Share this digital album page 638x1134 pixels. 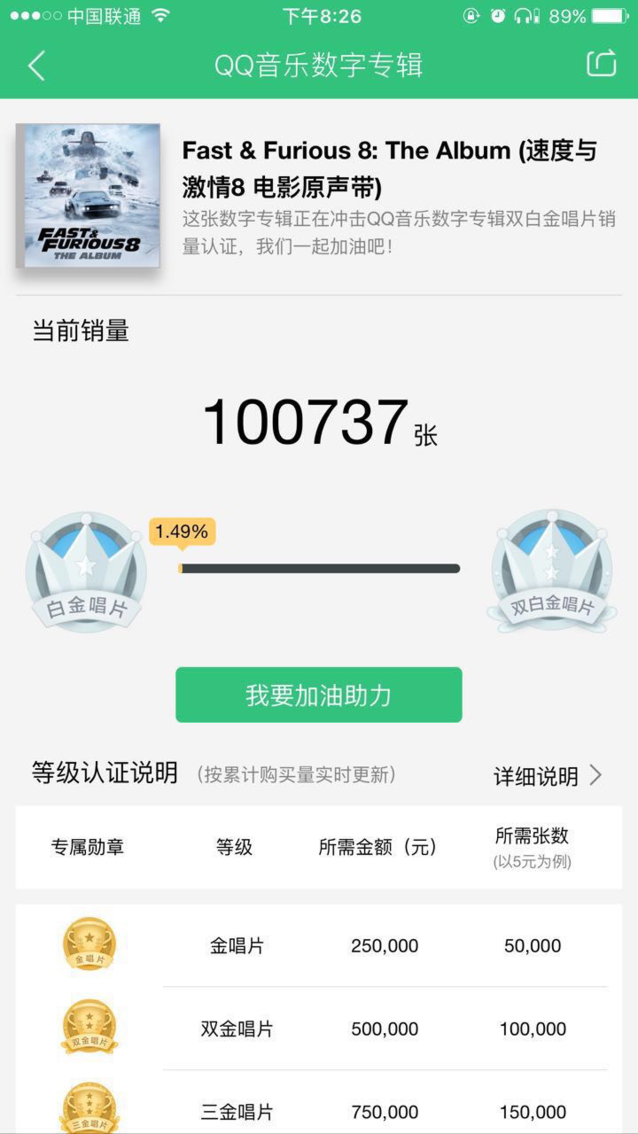[601, 64]
